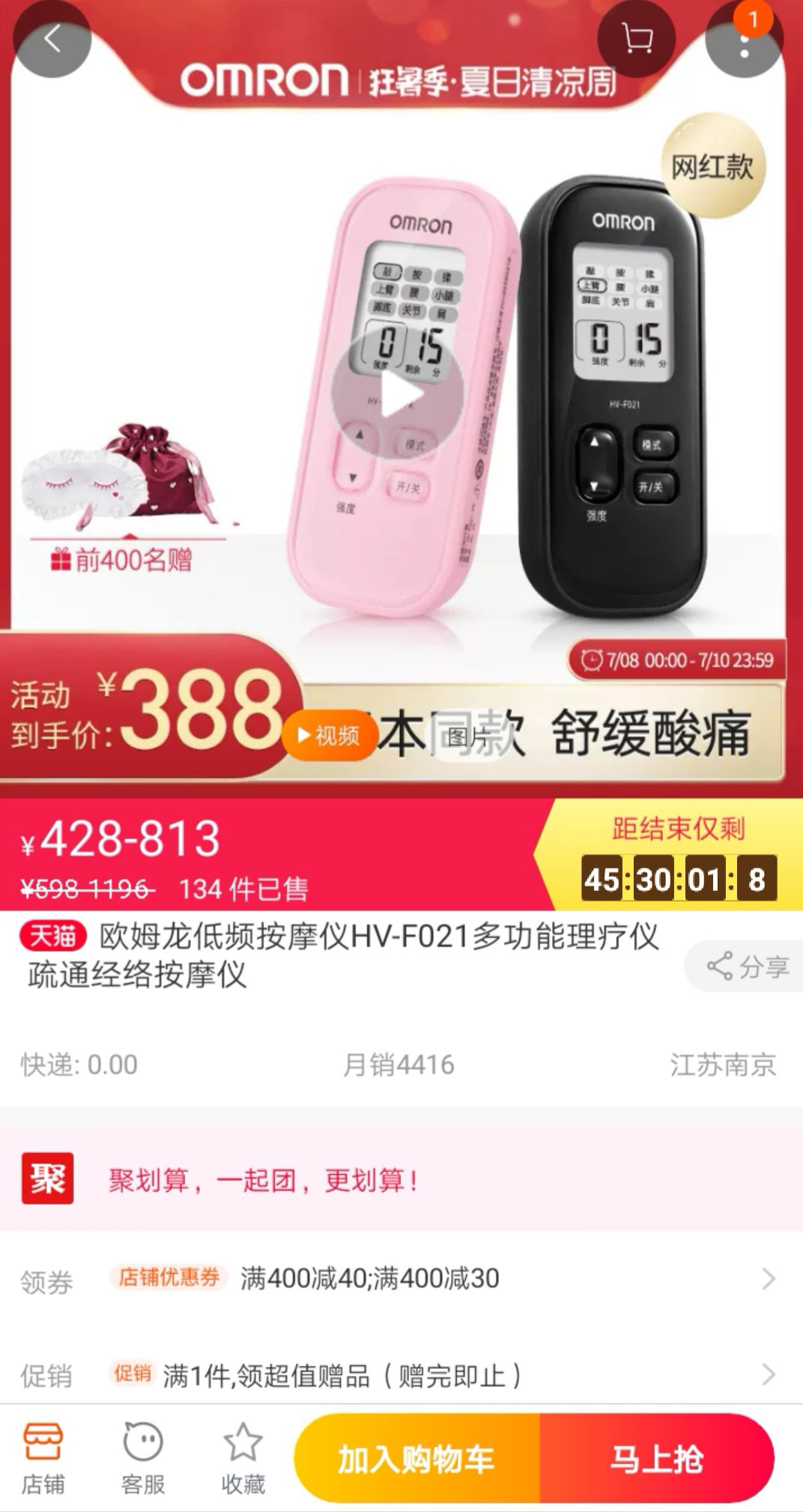The image size is (803, 1512).
Task: Tap 加入购物车 to add to cart
Action: pyautogui.click(x=416, y=1459)
